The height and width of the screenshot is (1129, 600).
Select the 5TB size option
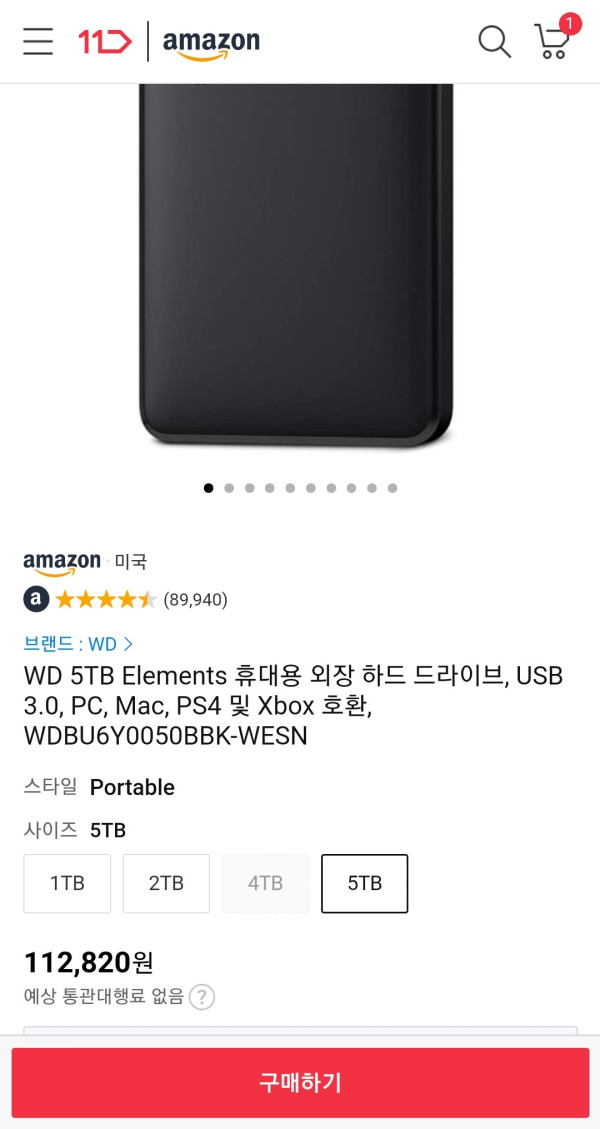pyautogui.click(x=364, y=884)
